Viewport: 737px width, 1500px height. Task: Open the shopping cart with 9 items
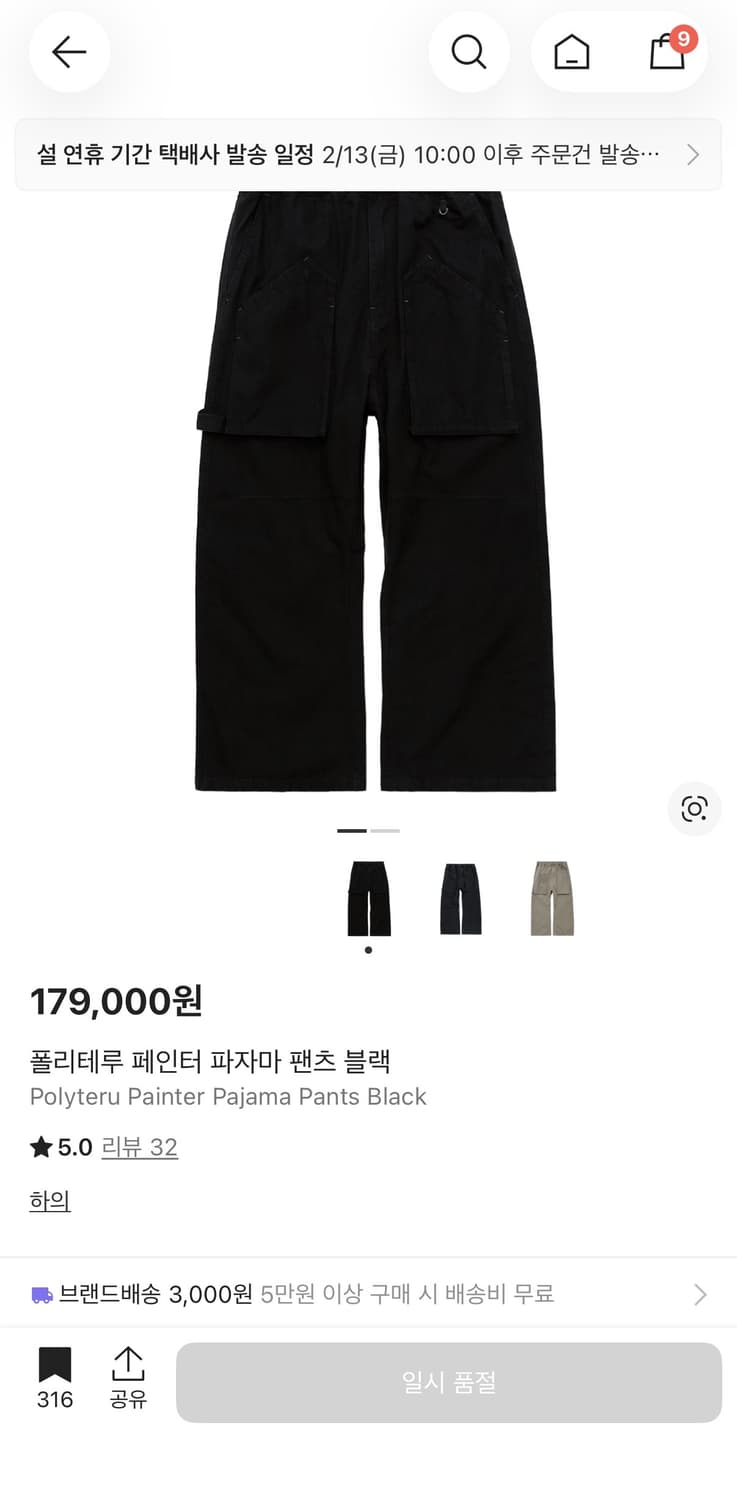coord(666,52)
